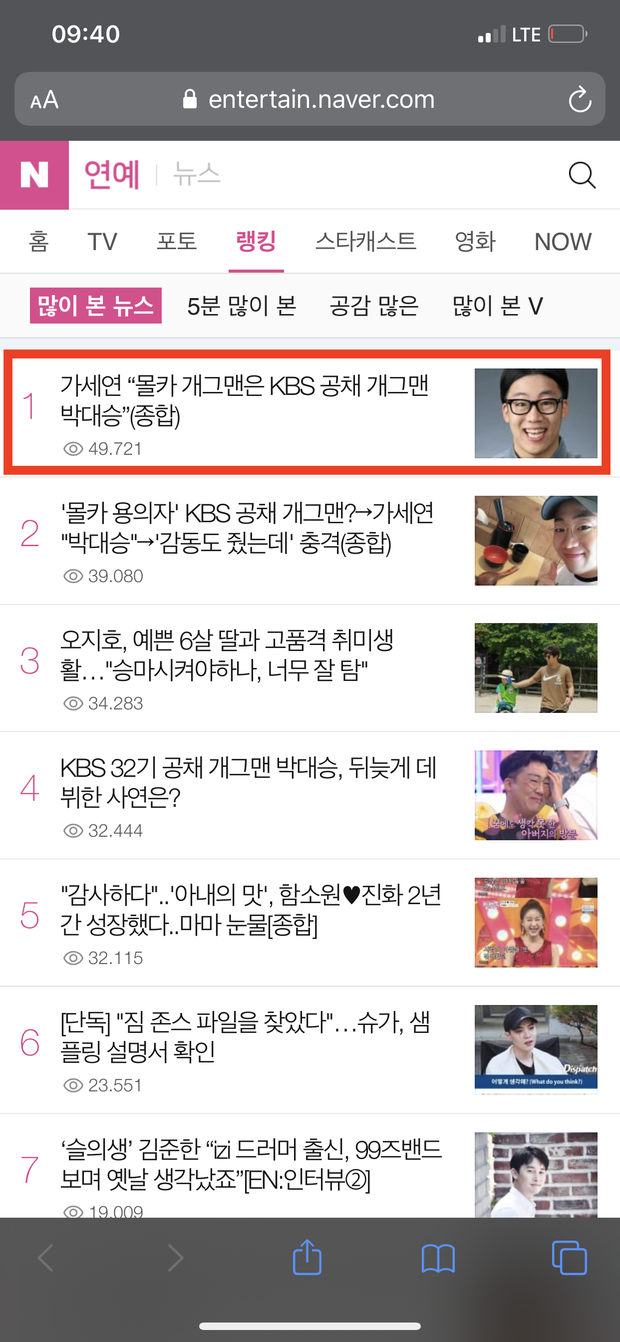Show the 5분 많이 본 ranking
The image size is (620, 1342).
point(242,306)
